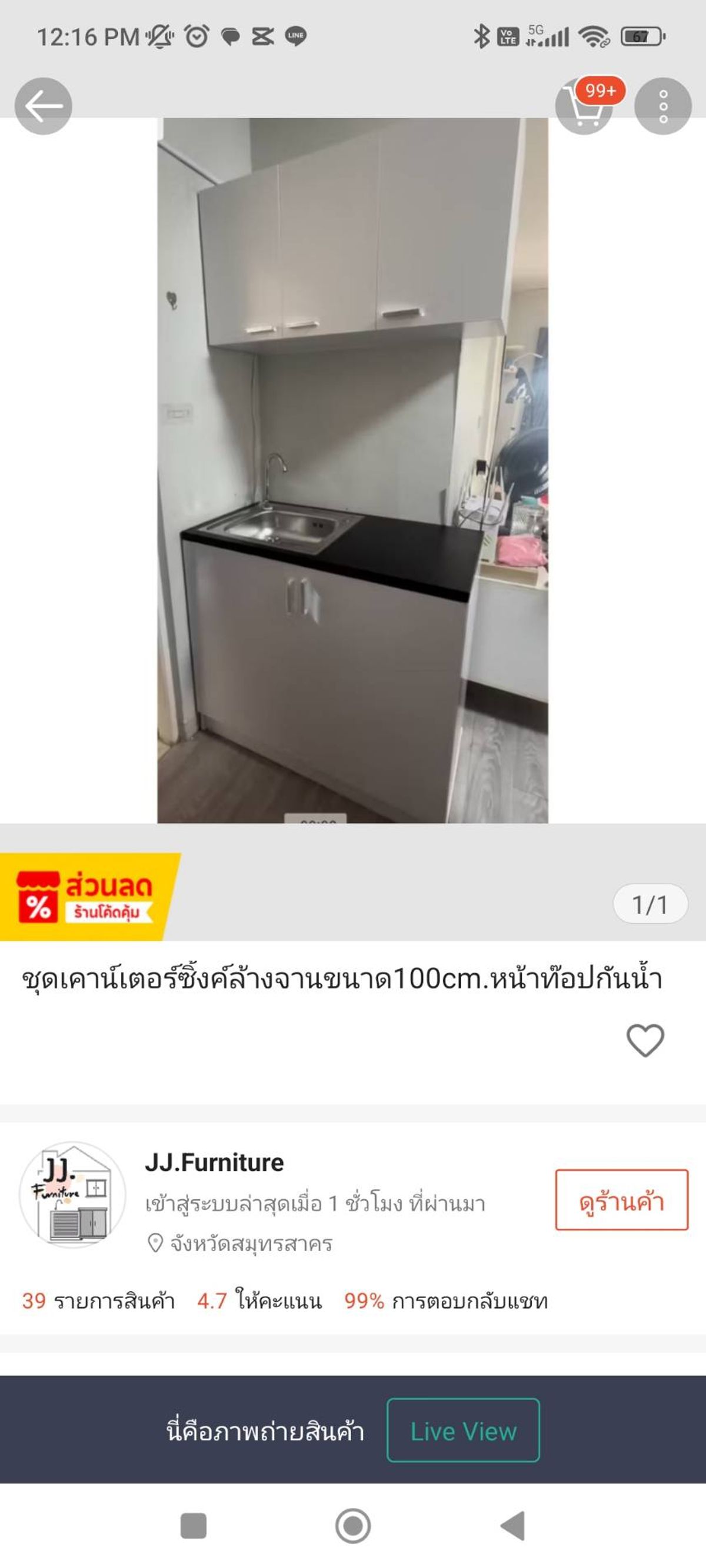
Task: Open the kitchen counter product image
Action: point(352,470)
